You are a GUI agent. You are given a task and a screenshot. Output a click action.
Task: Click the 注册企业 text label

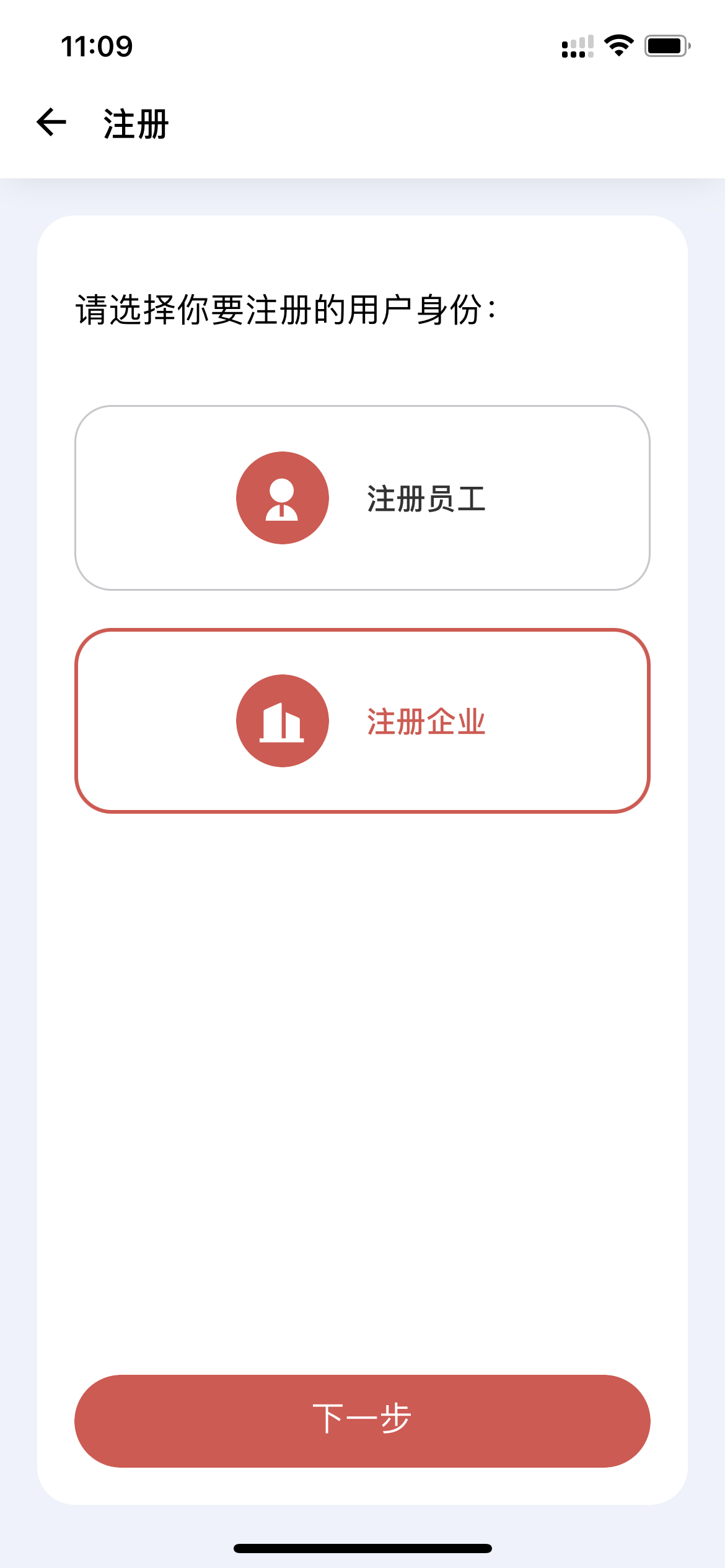click(426, 720)
